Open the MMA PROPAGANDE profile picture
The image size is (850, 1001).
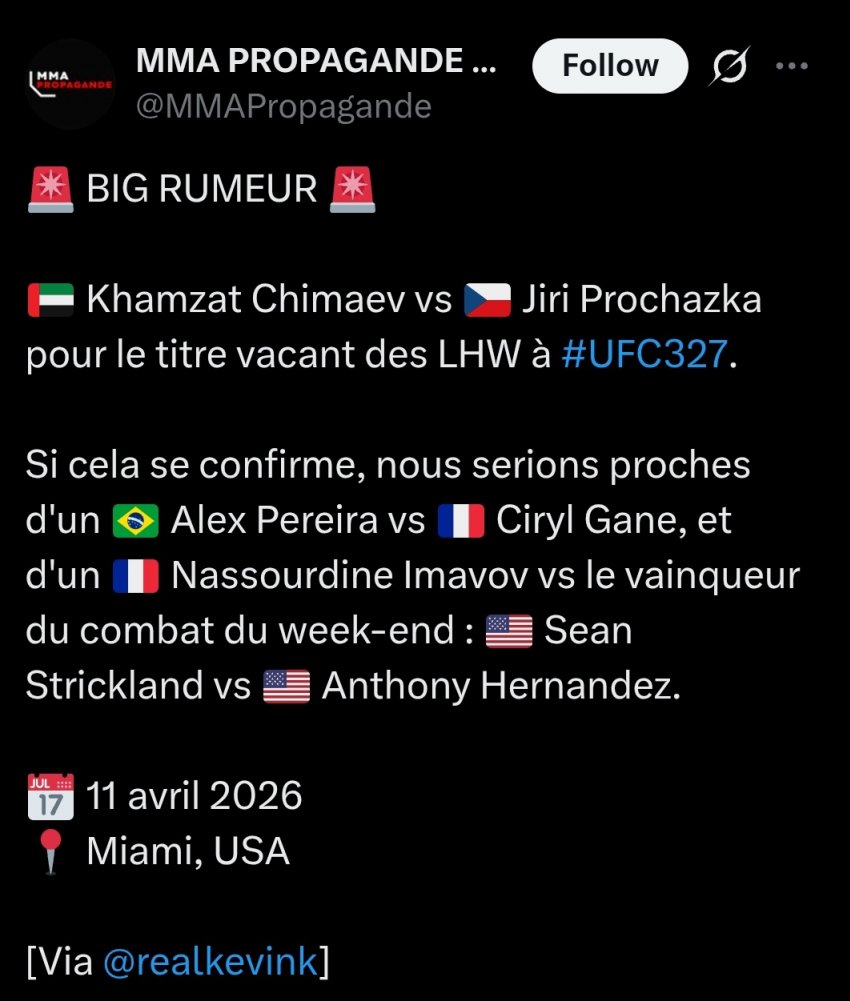point(71,84)
